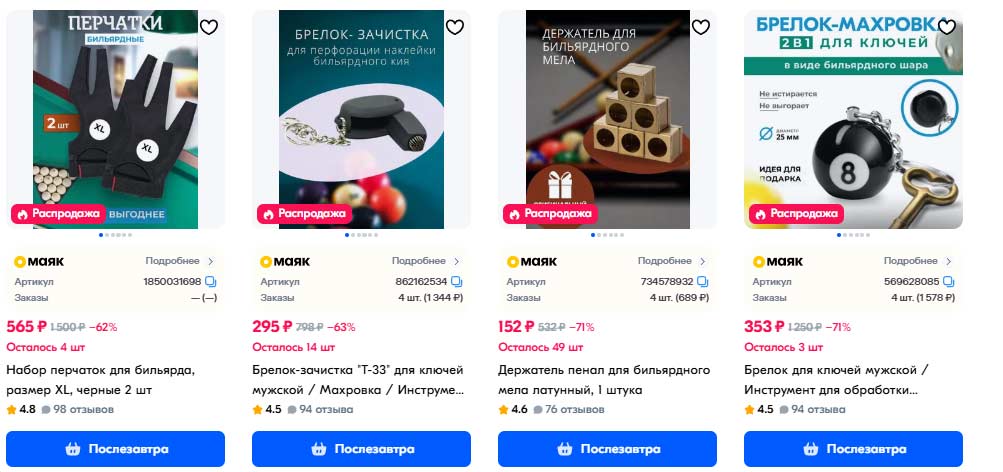
Task: Open the 8-ball keychain product image
Action: (853, 120)
